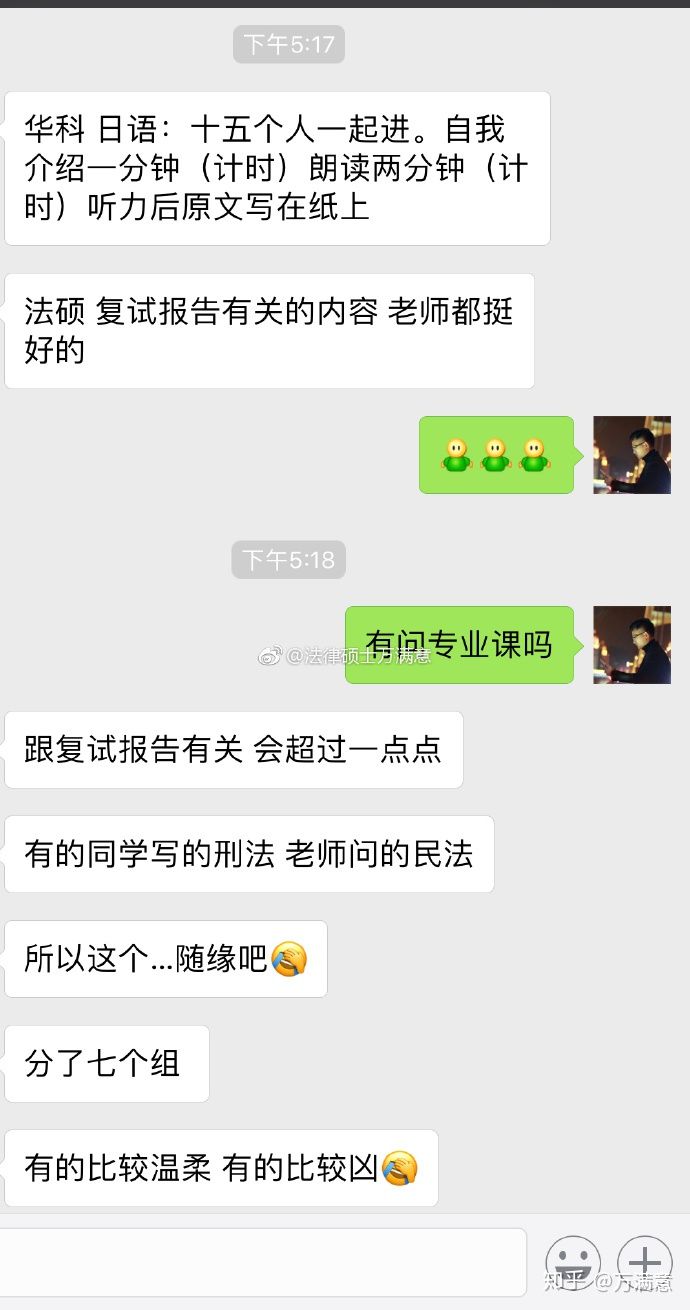
Task: Open sender avatar beside the three-emoji message
Action: point(632,455)
